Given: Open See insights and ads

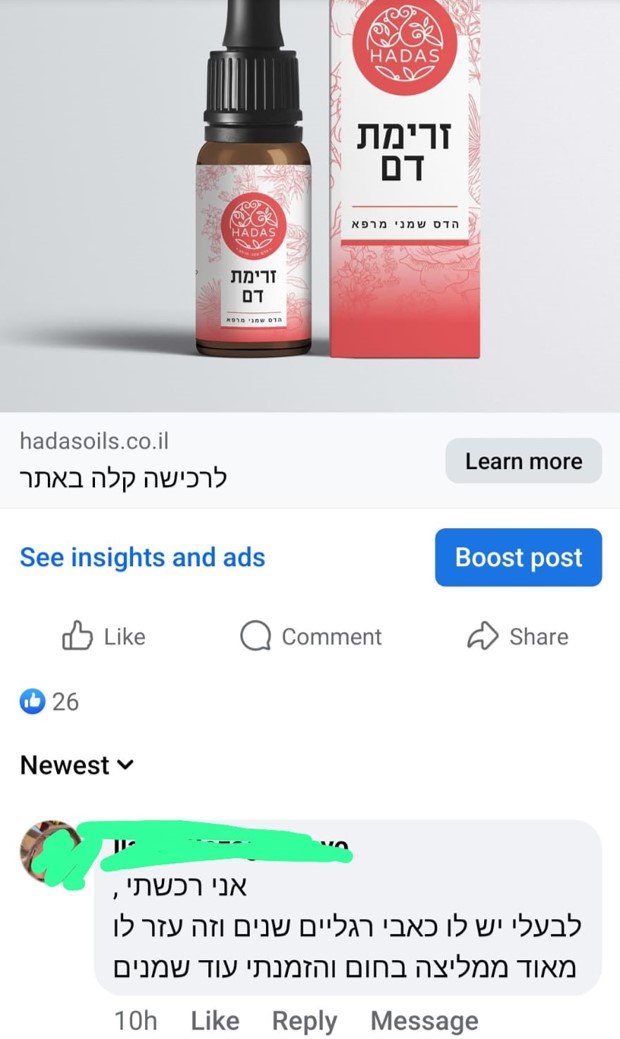Looking at the screenshot, I should coord(142,557).
